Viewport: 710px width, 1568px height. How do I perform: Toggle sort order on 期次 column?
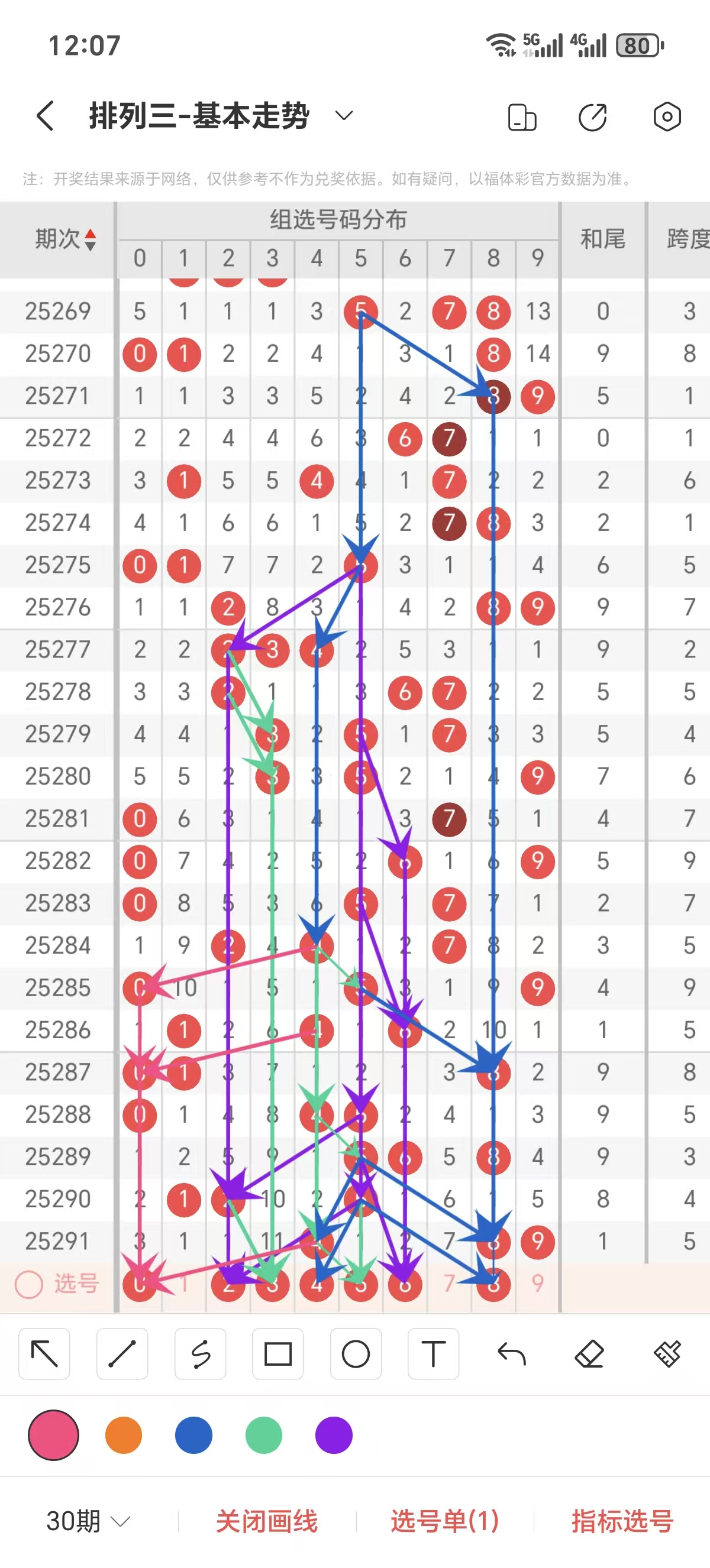tap(89, 239)
